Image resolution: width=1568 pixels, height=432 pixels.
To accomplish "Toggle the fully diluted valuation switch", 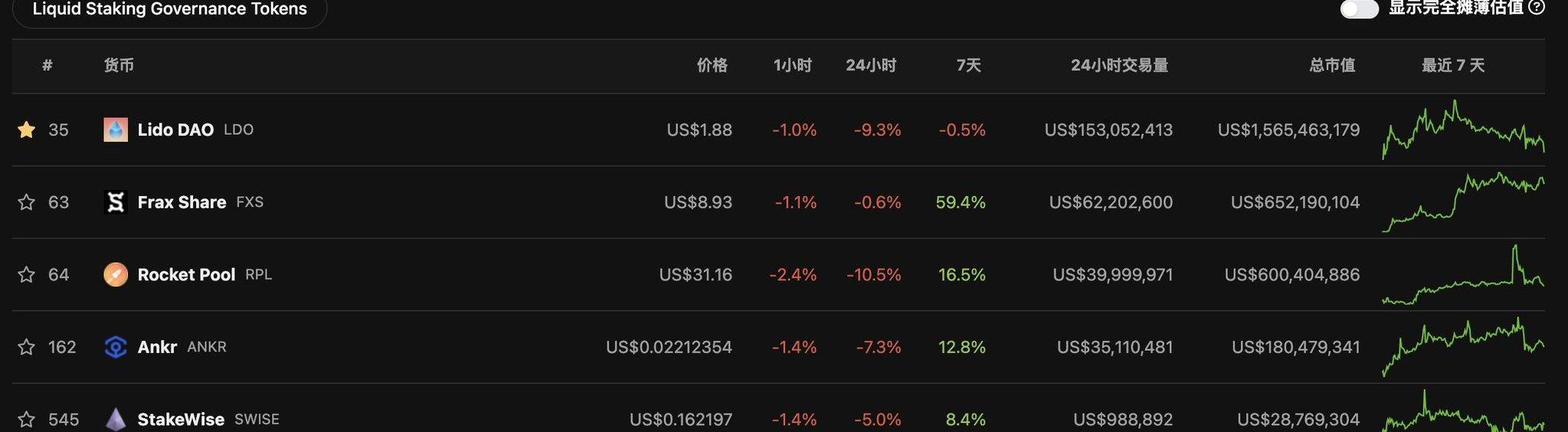I will point(1359,9).
